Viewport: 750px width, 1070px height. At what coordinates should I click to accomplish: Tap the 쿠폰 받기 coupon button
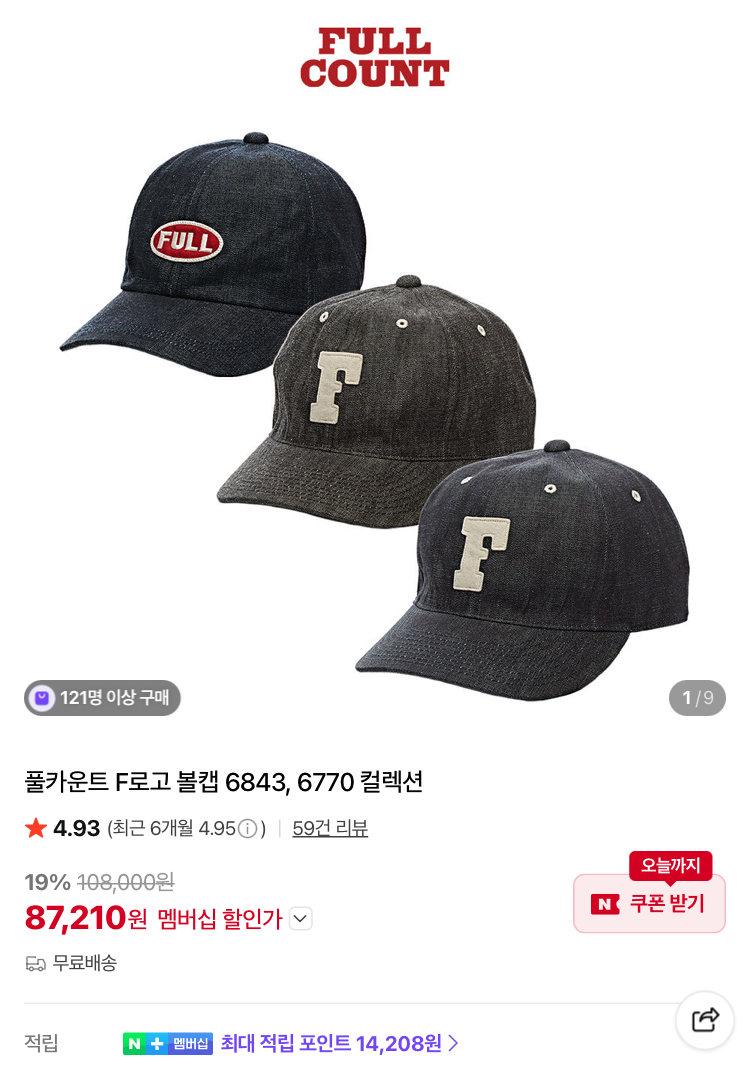click(649, 903)
